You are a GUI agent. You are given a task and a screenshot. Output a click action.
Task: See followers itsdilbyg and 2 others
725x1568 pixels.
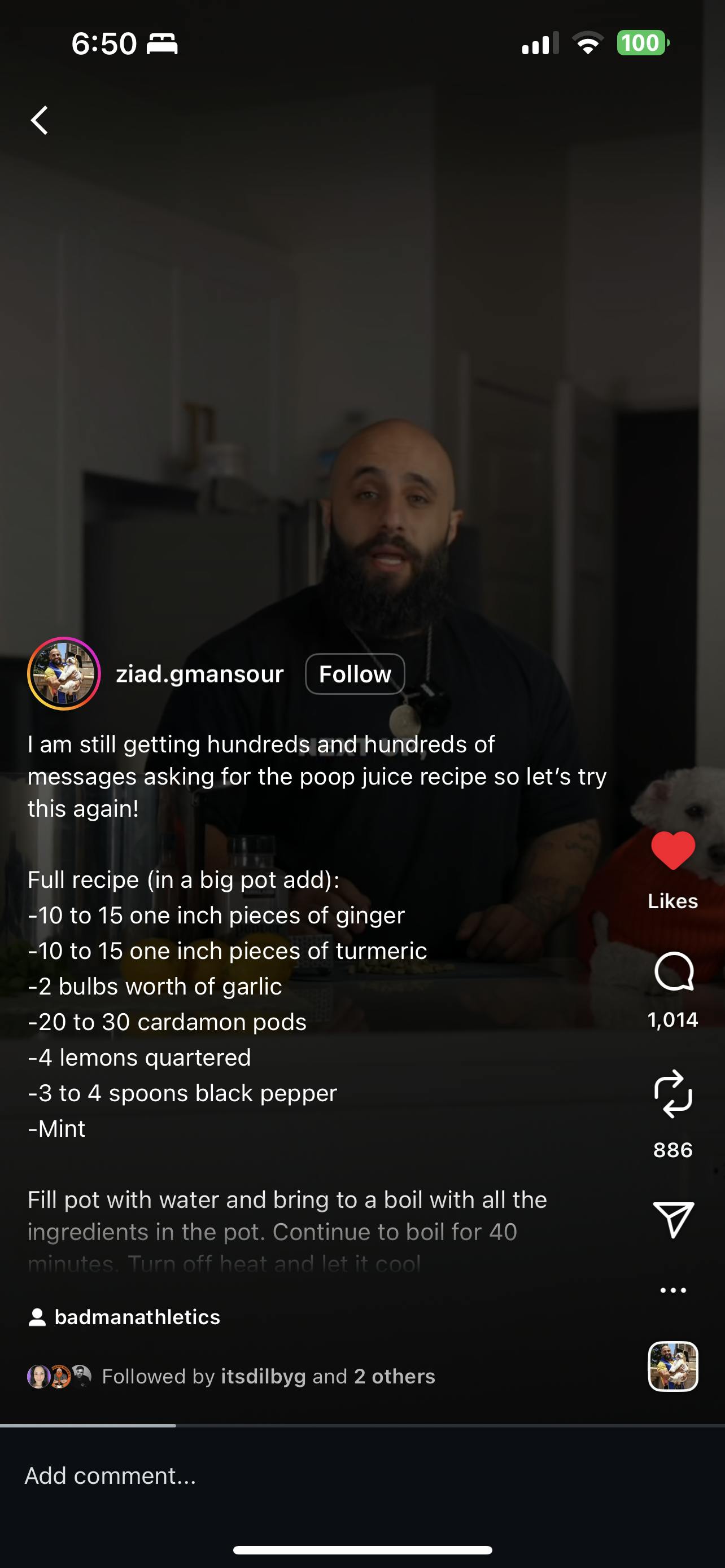pos(268,1376)
